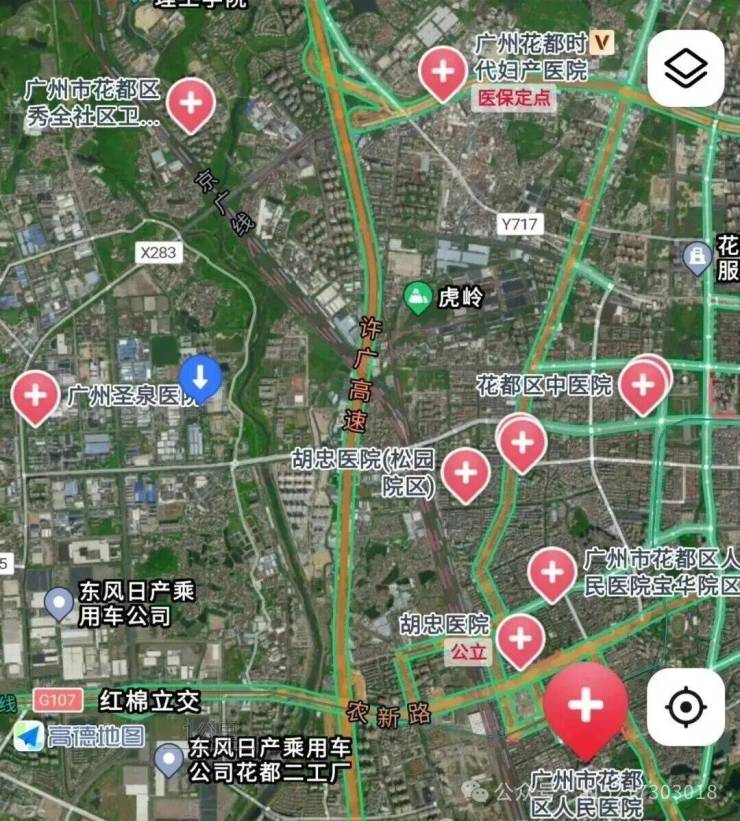Select the 东风日产花都二工厂 marker

(x=168, y=760)
